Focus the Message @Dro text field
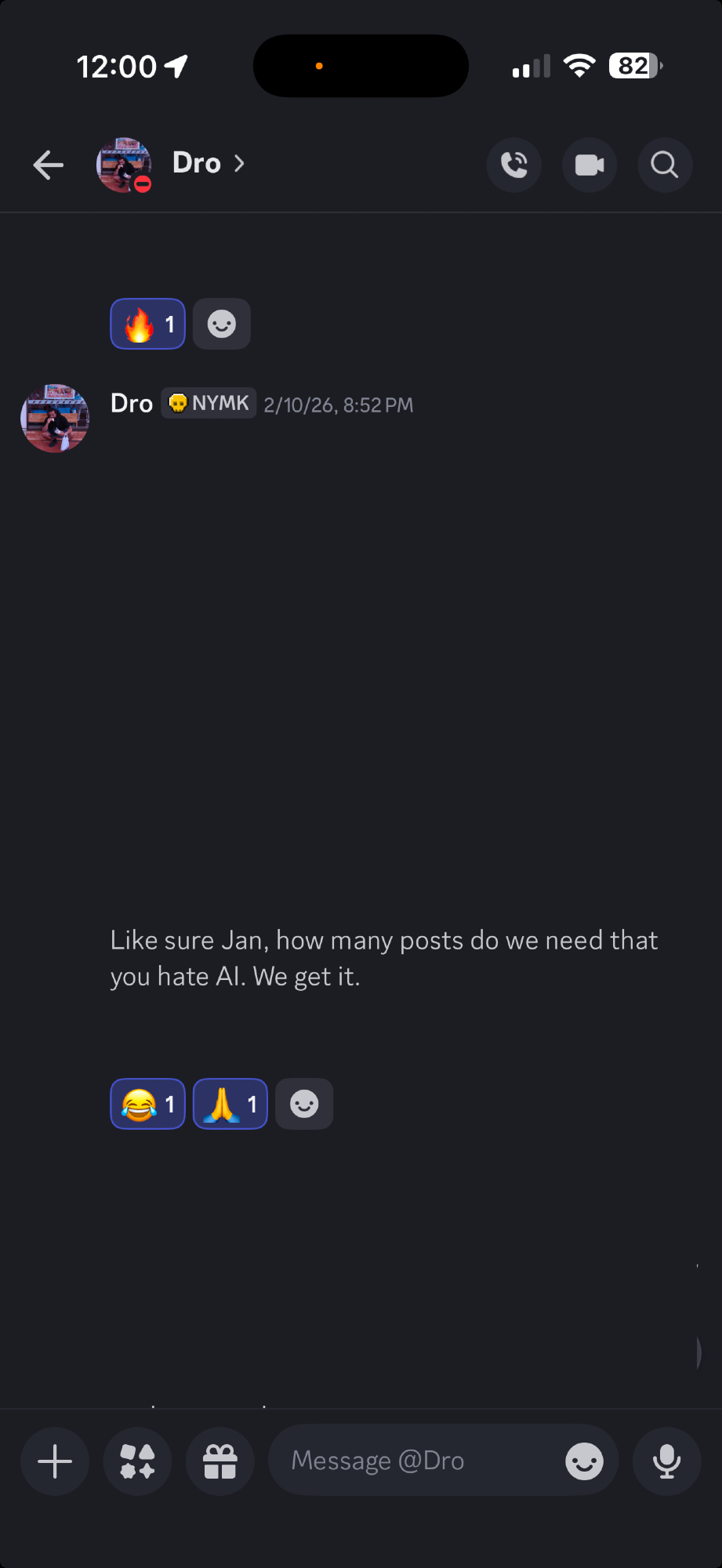722x1568 pixels. point(415,1461)
